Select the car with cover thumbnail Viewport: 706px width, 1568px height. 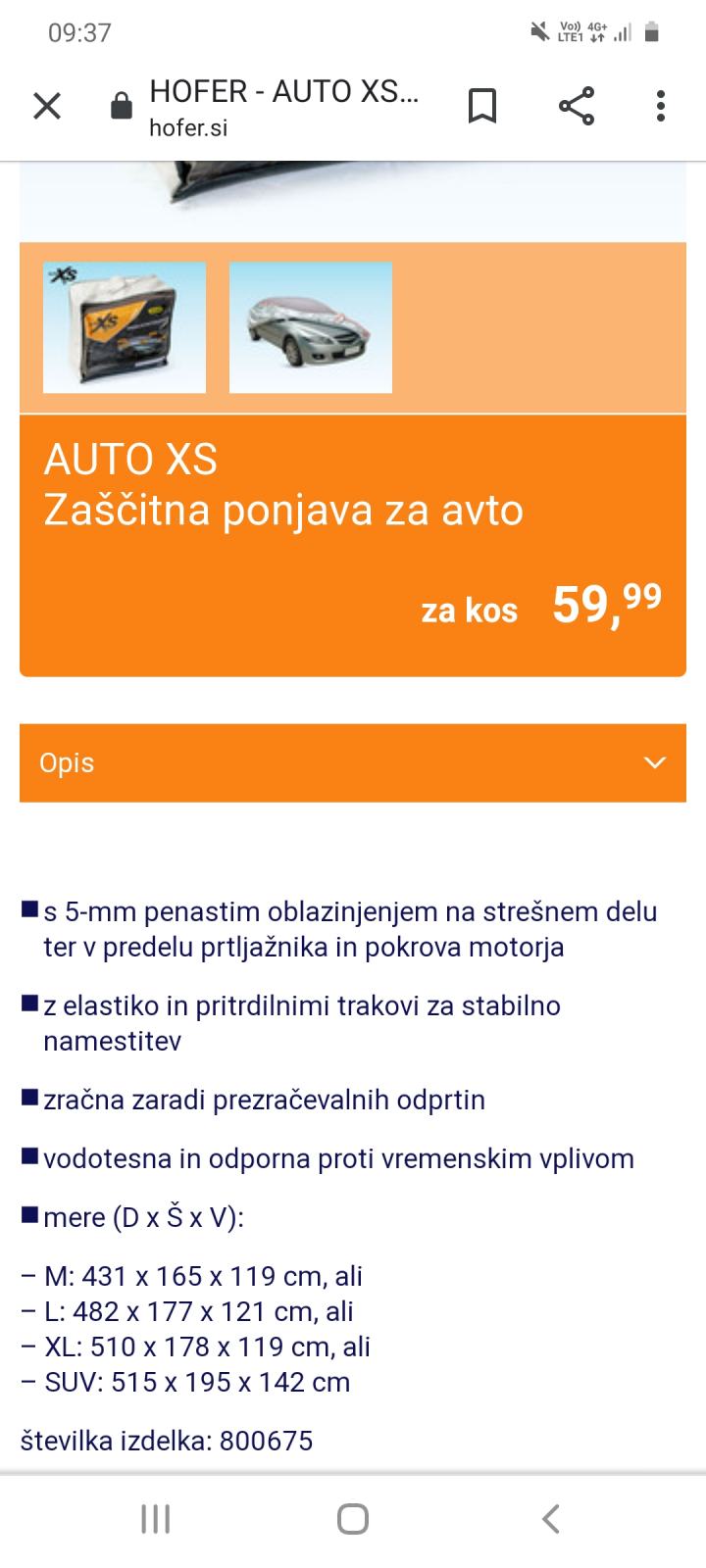(310, 326)
